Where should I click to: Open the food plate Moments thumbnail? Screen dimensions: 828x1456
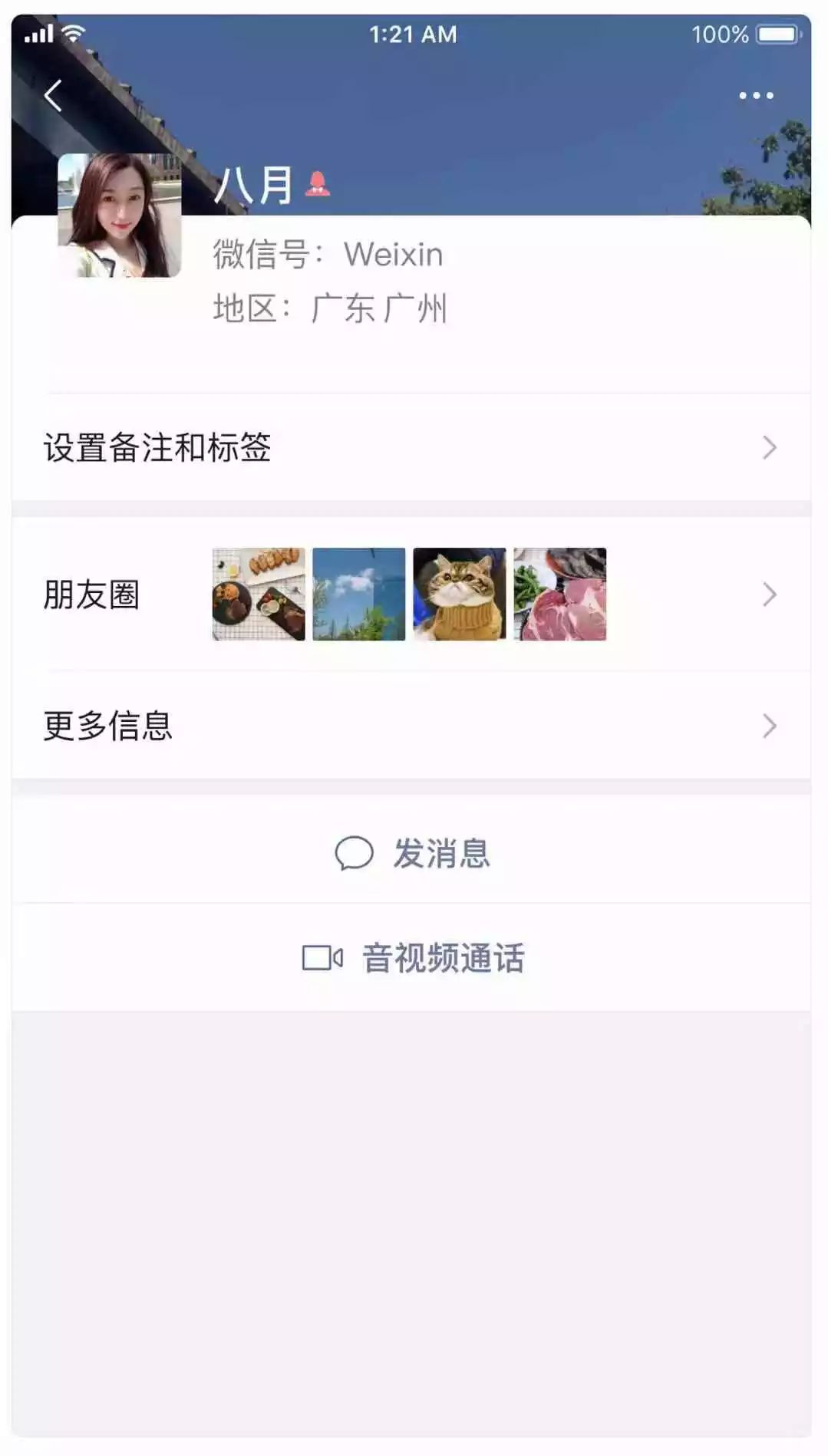click(x=257, y=595)
